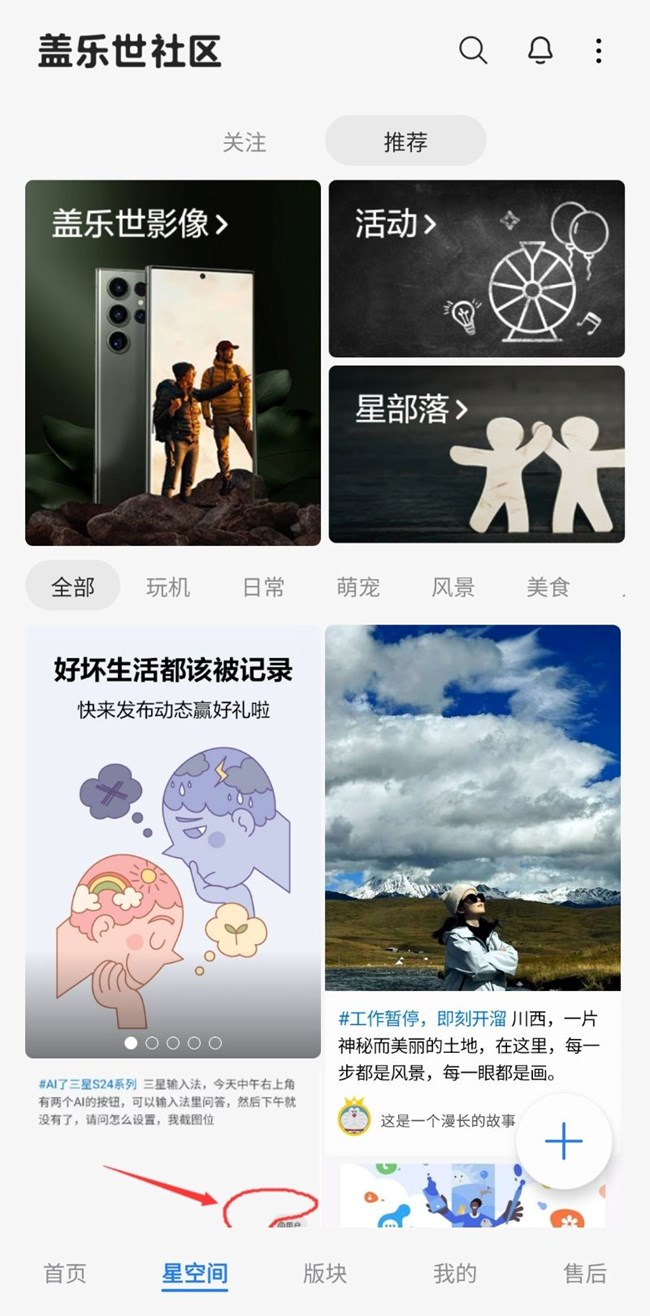Open the three-dot overflow menu
Screen dimensions: 650x1316
coord(598,51)
